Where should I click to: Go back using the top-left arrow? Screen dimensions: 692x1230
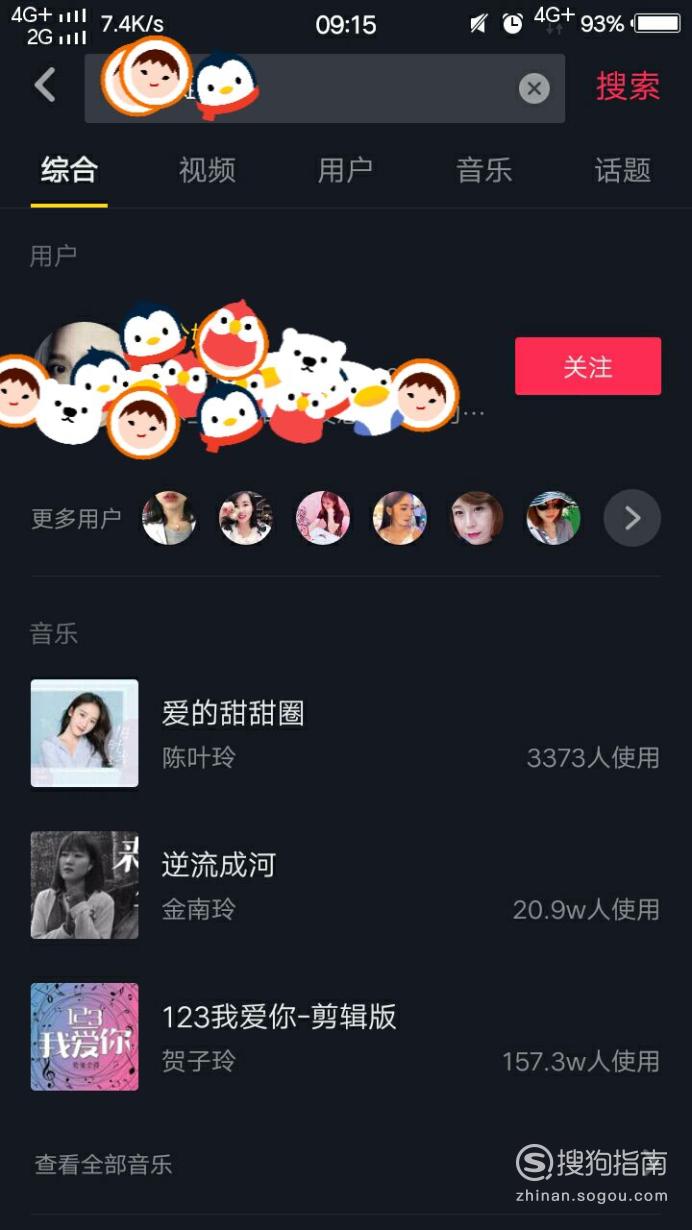click(45, 86)
